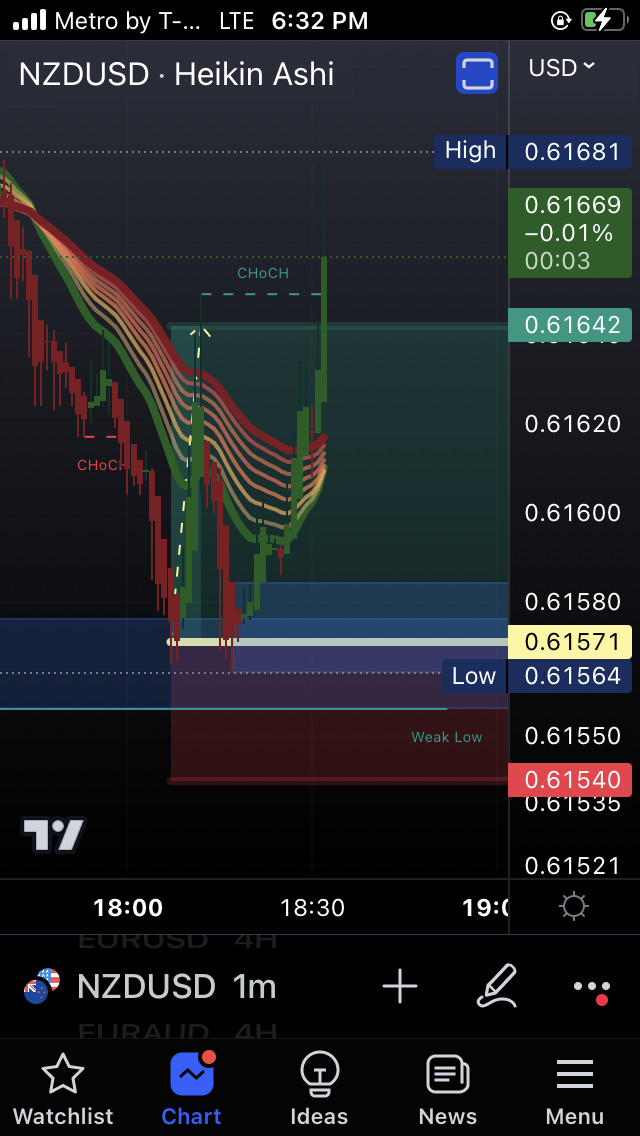Go to the Ideas tab
The height and width of the screenshot is (1136, 640).
pos(319,1090)
